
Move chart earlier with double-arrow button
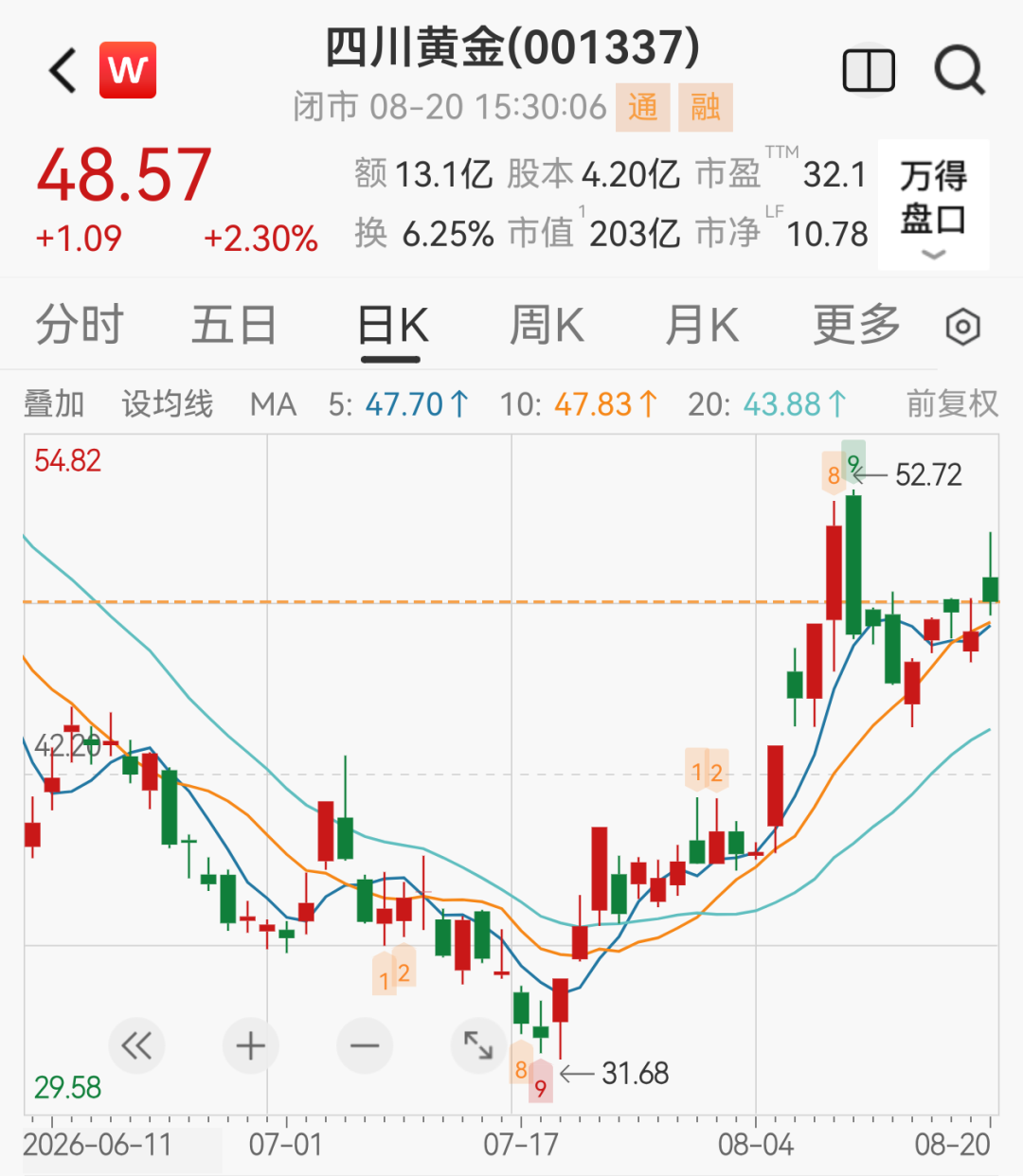(x=137, y=1045)
